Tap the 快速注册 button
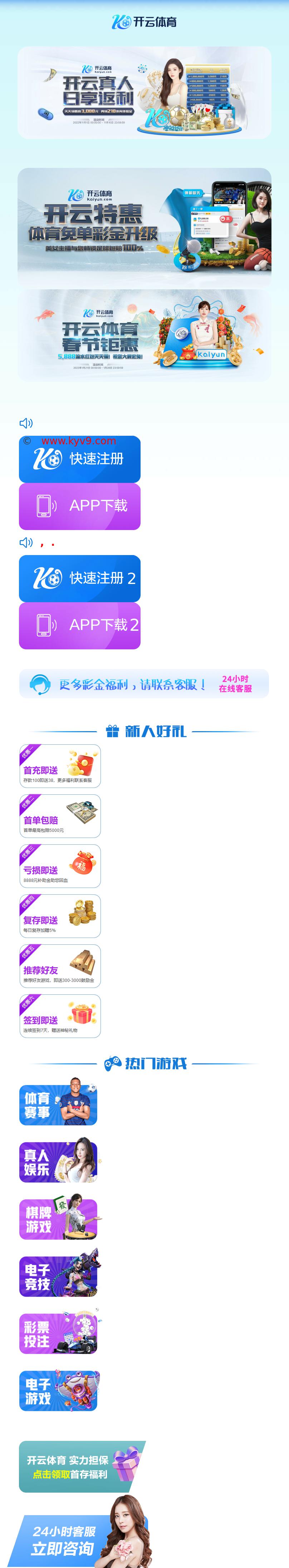 (80, 460)
